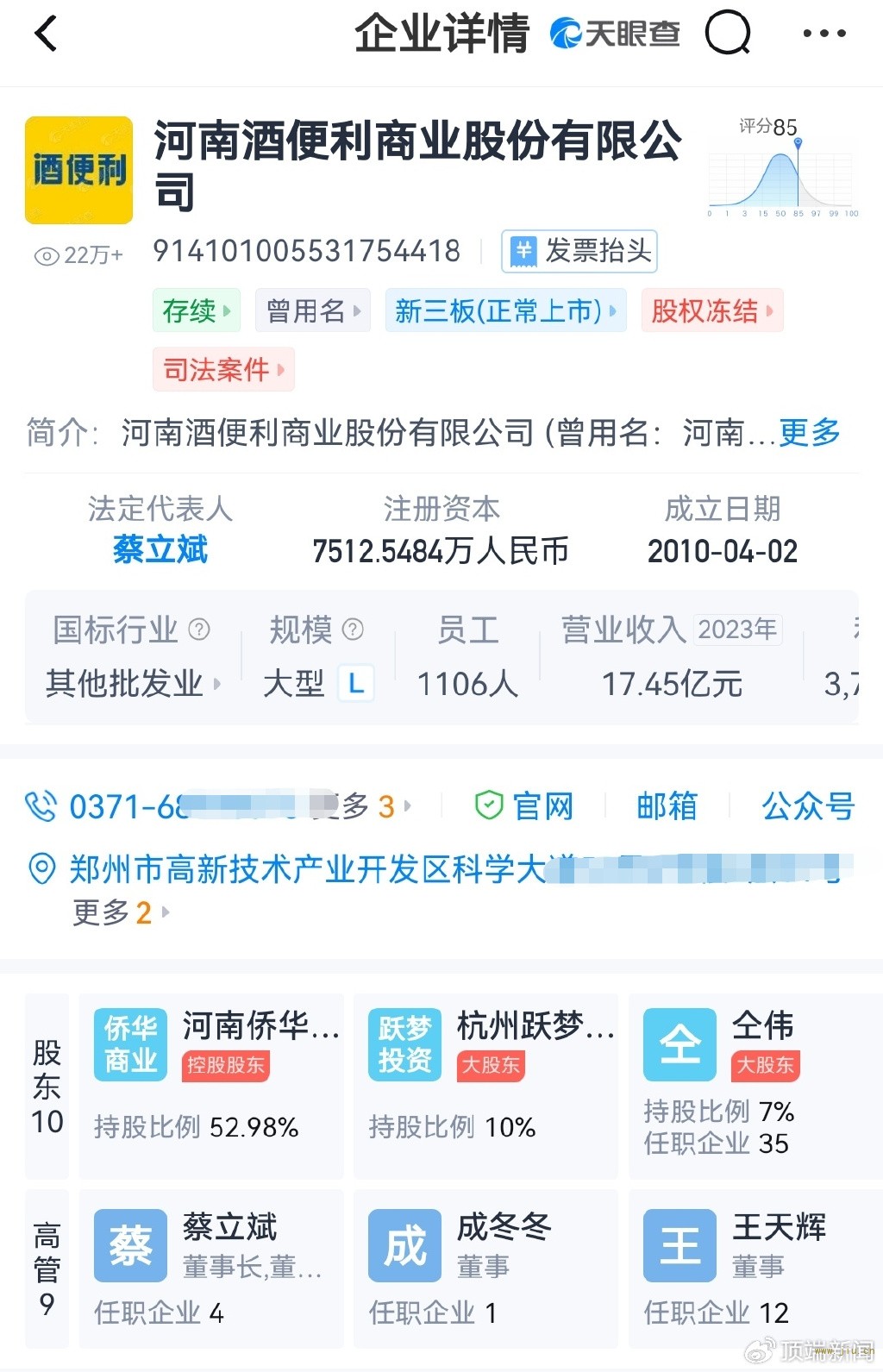Open the 司法案件 judicial cases tag
Viewport: 883px width, 1372px height.
223,369
